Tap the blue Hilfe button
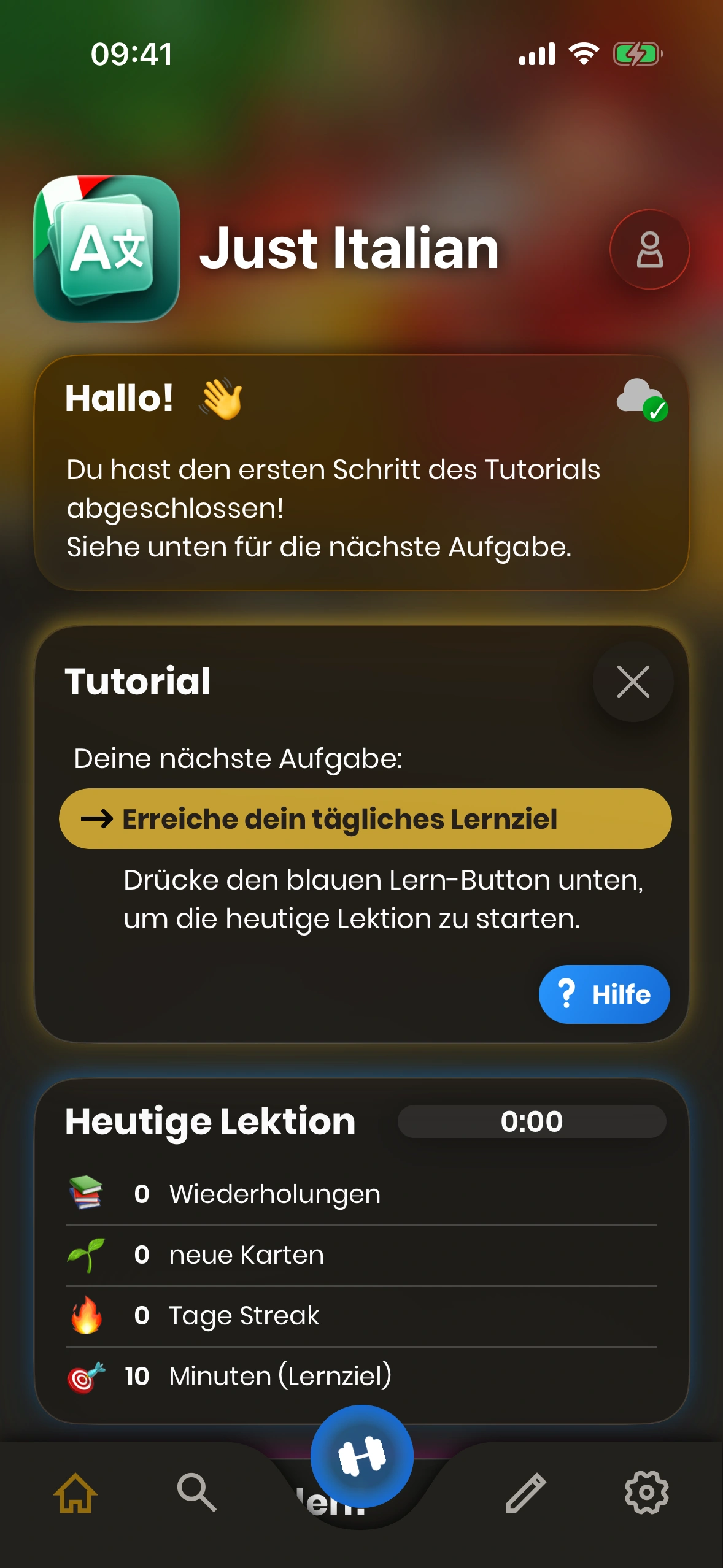This screenshot has height=1568, width=723. [x=604, y=994]
